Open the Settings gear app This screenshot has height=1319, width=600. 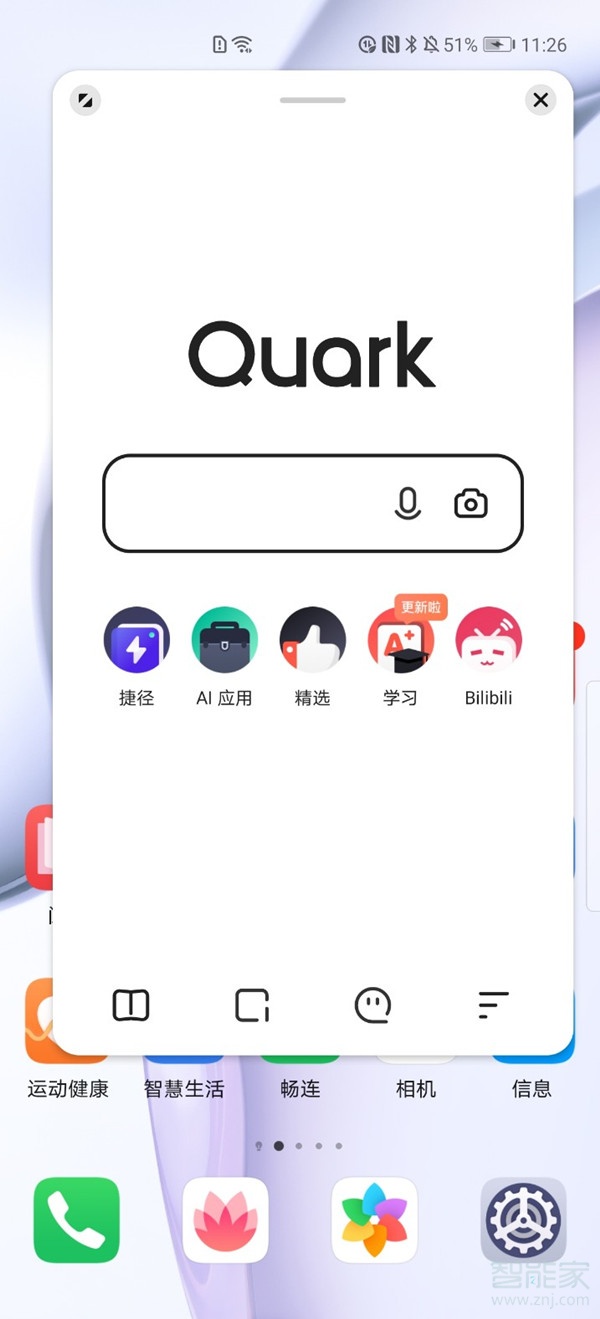click(x=523, y=1220)
